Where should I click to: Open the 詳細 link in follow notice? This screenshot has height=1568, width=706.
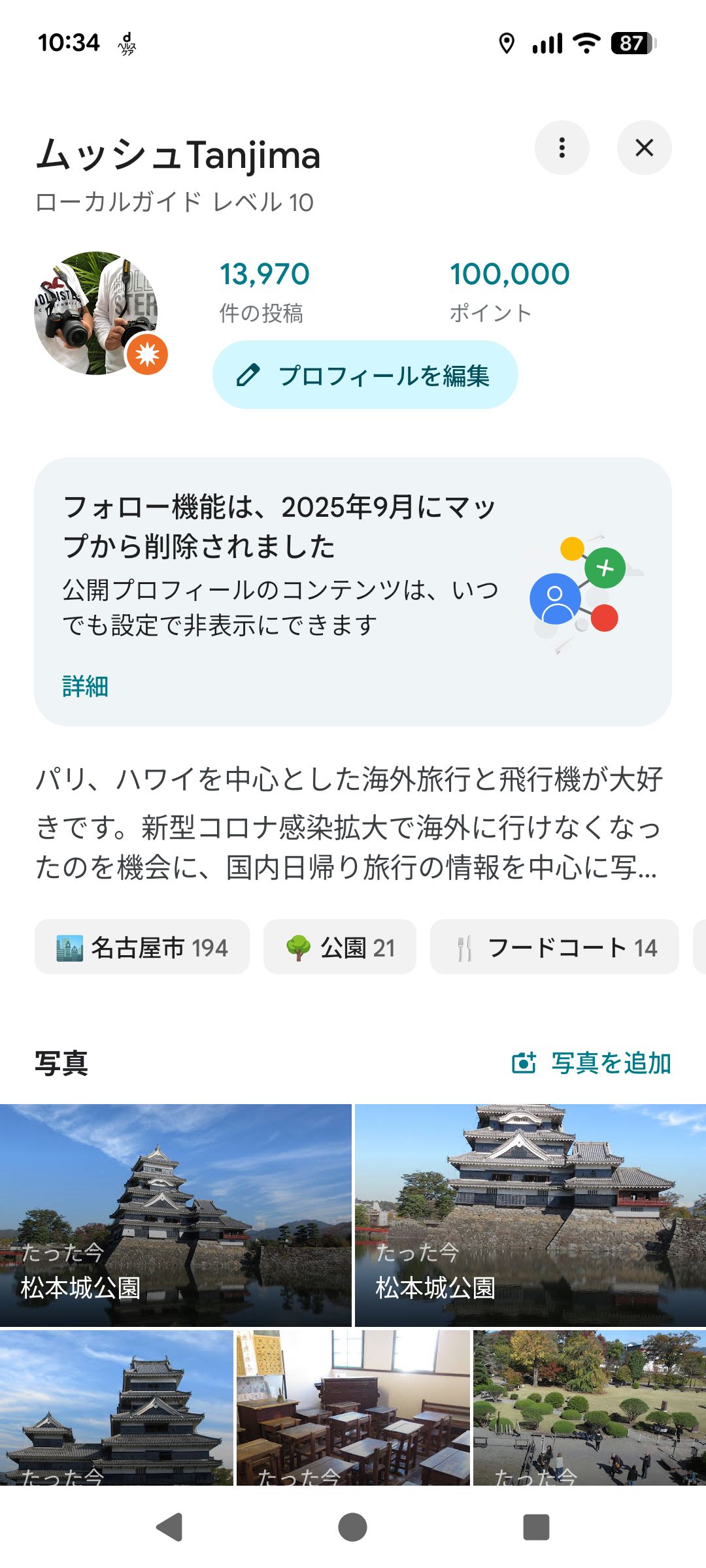point(85,687)
